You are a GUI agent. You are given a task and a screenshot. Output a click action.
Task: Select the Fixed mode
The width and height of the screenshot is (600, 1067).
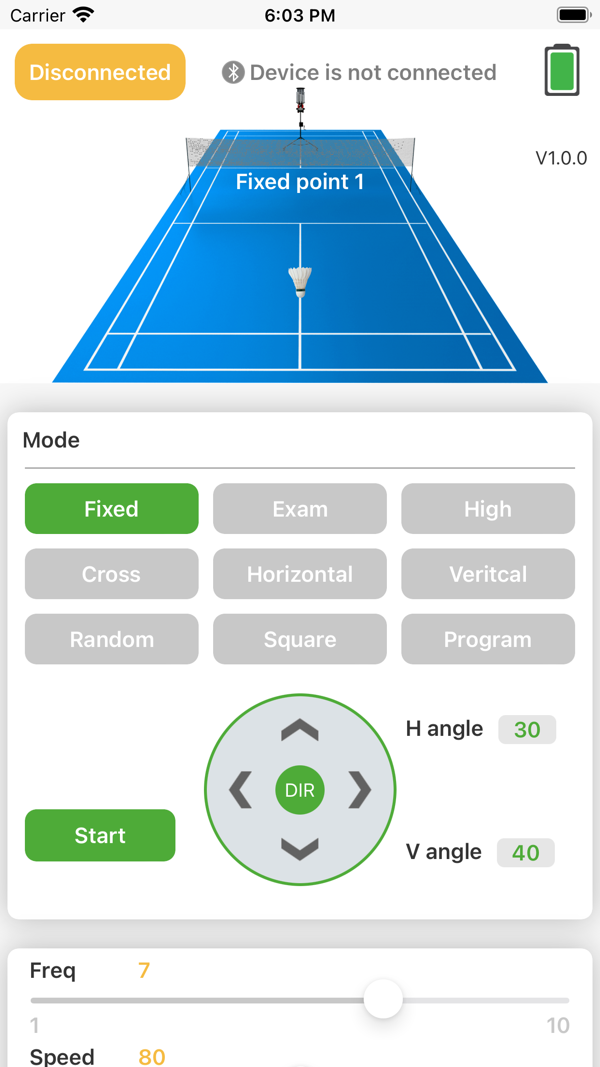click(111, 509)
